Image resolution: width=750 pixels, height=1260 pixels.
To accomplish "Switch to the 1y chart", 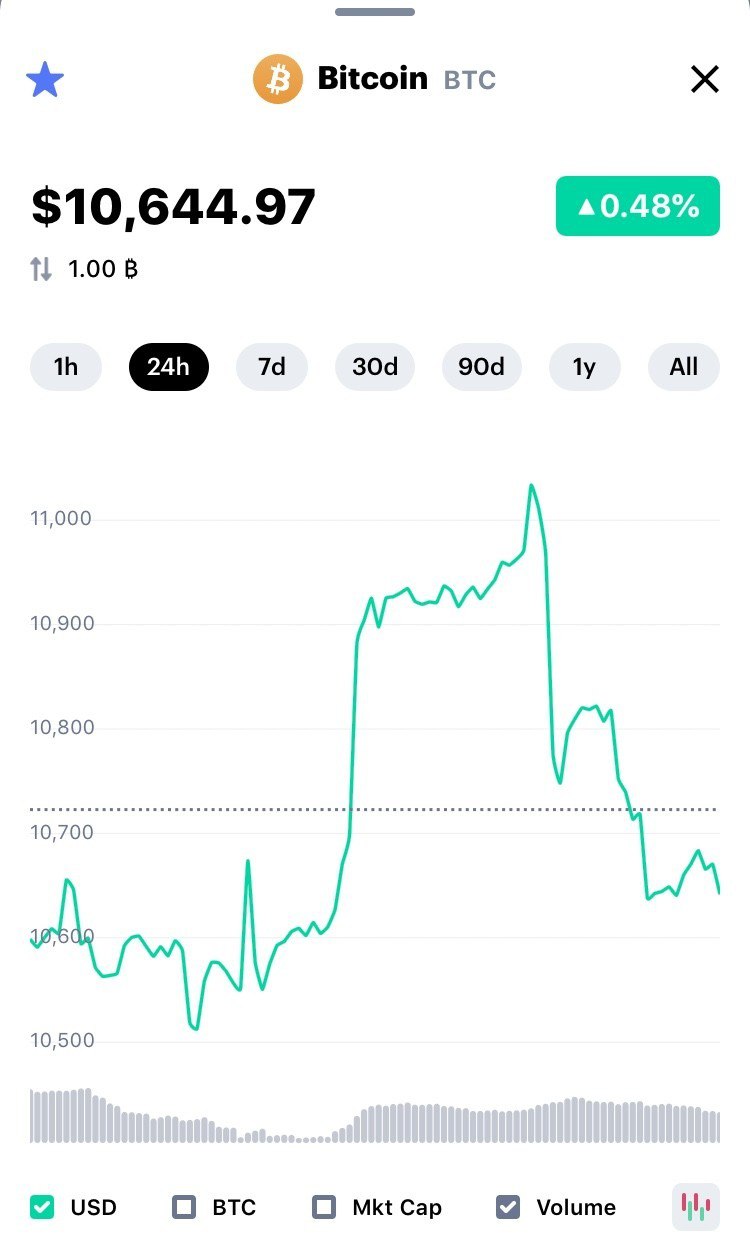I will pyautogui.click(x=584, y=367).
